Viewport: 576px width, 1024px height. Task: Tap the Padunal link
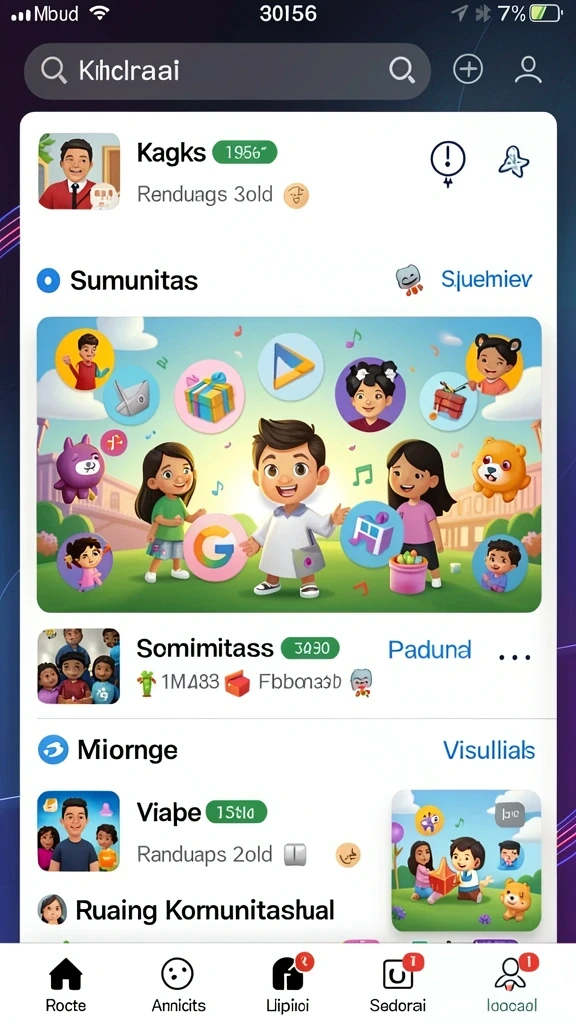[x=429, y=649]
